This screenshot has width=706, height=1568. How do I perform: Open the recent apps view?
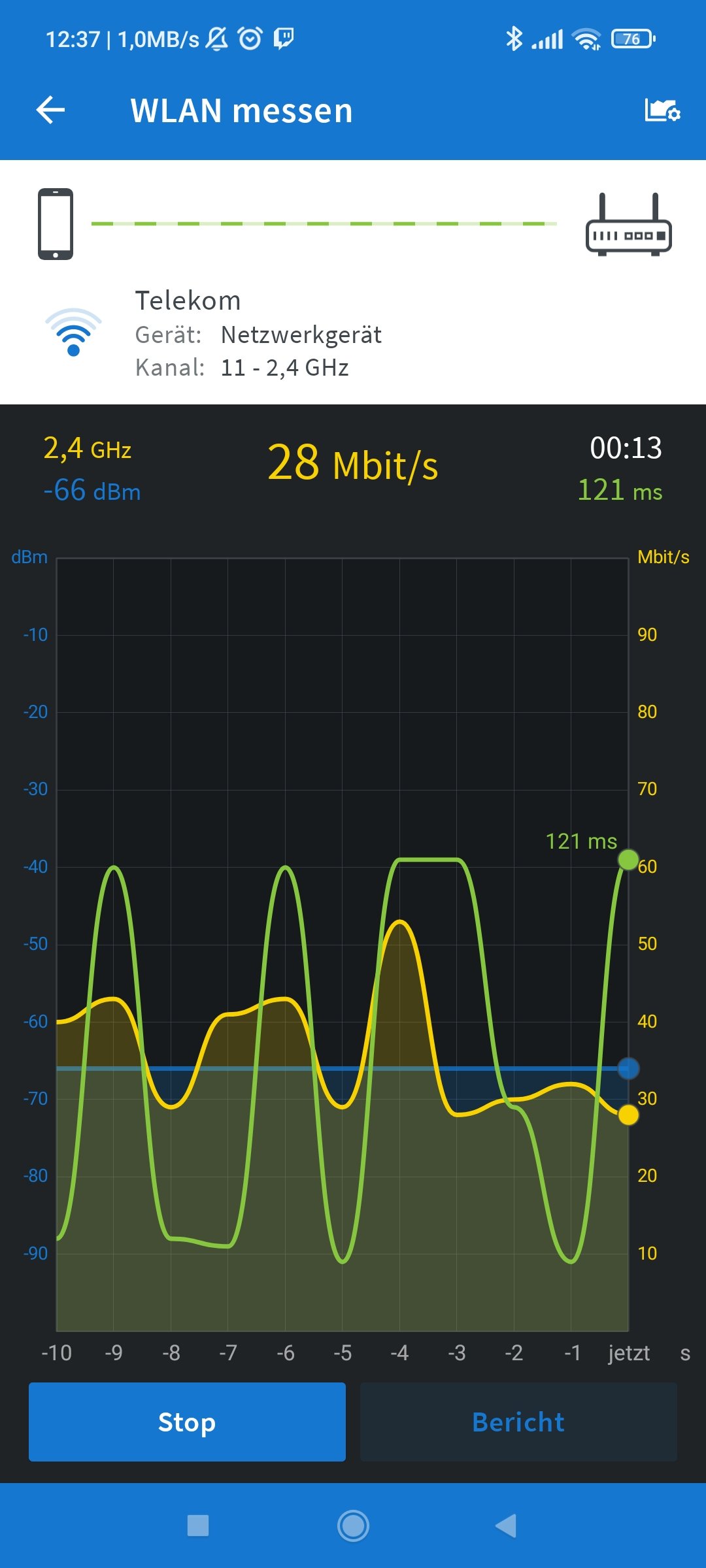198,1526
